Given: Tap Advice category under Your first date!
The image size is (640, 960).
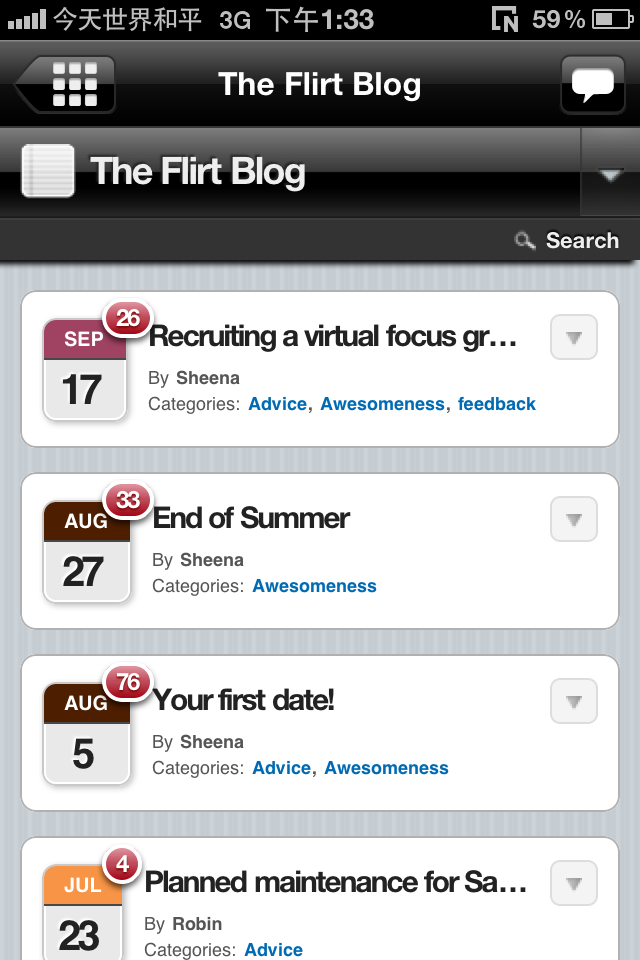Looking at the screenshot, I should (281, 768).
